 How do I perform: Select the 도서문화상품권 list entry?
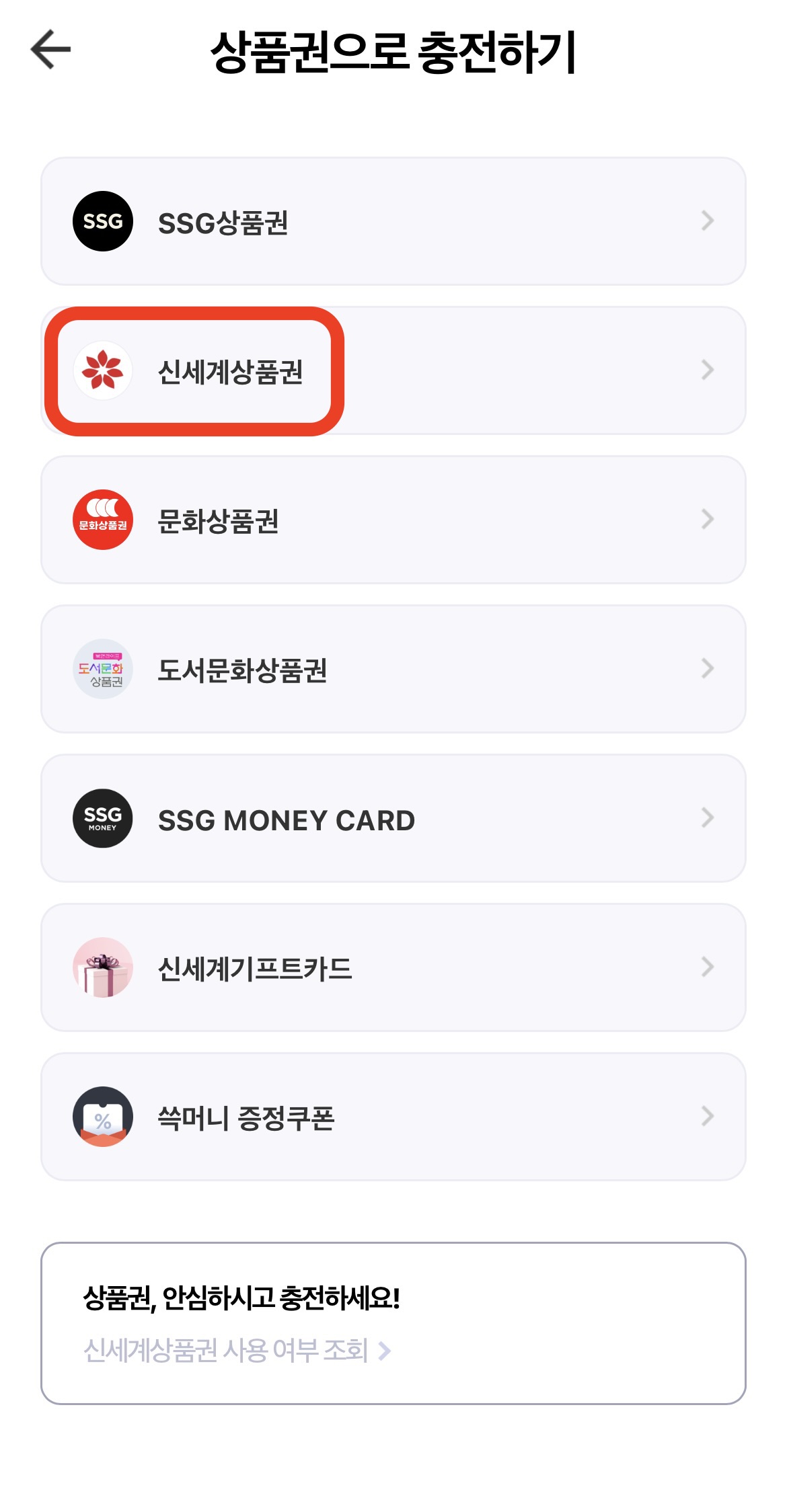click(x=394, y=669)
